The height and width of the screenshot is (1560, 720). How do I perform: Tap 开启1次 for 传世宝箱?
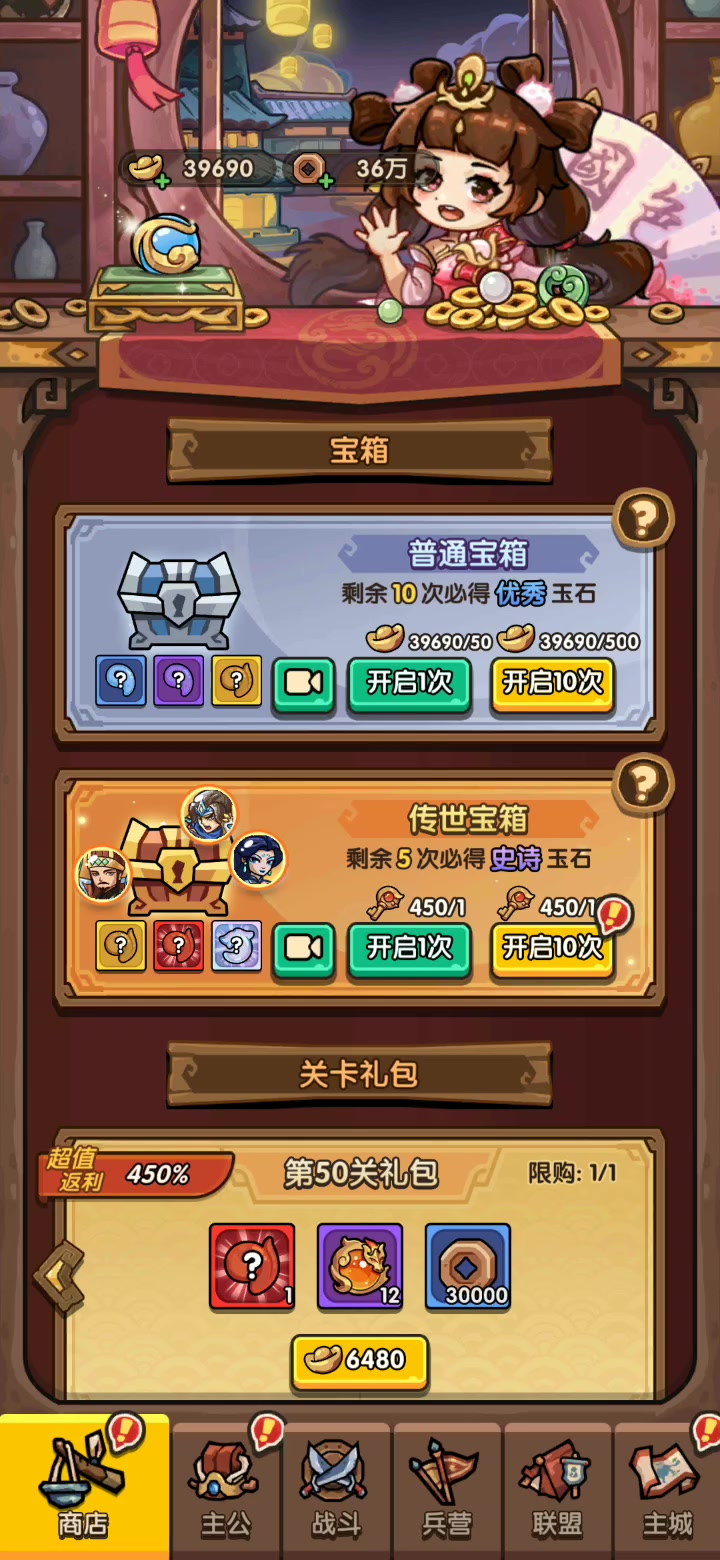(409, 948)
